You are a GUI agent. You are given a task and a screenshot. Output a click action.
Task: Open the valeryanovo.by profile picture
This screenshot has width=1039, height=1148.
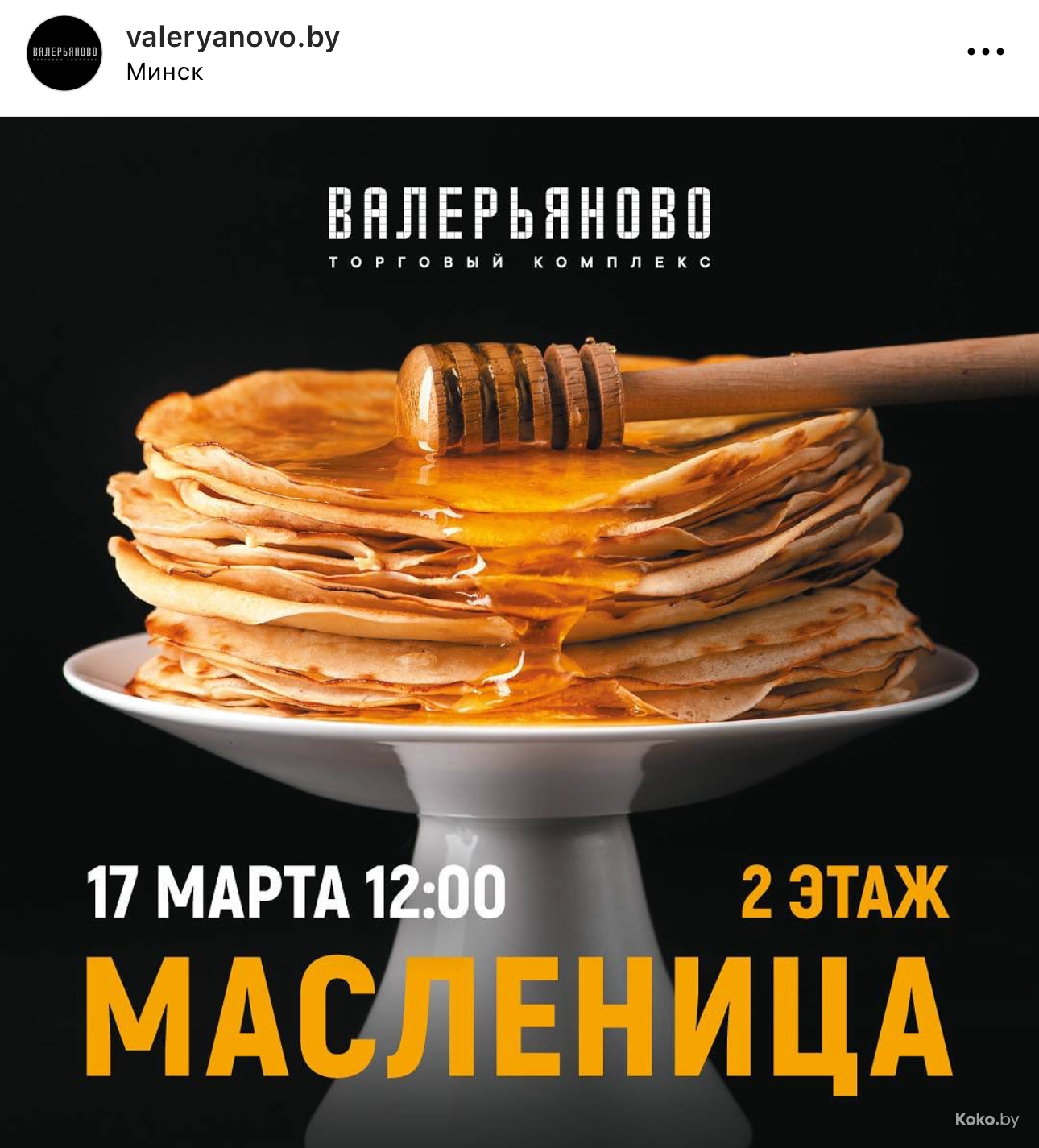(64, 52)
